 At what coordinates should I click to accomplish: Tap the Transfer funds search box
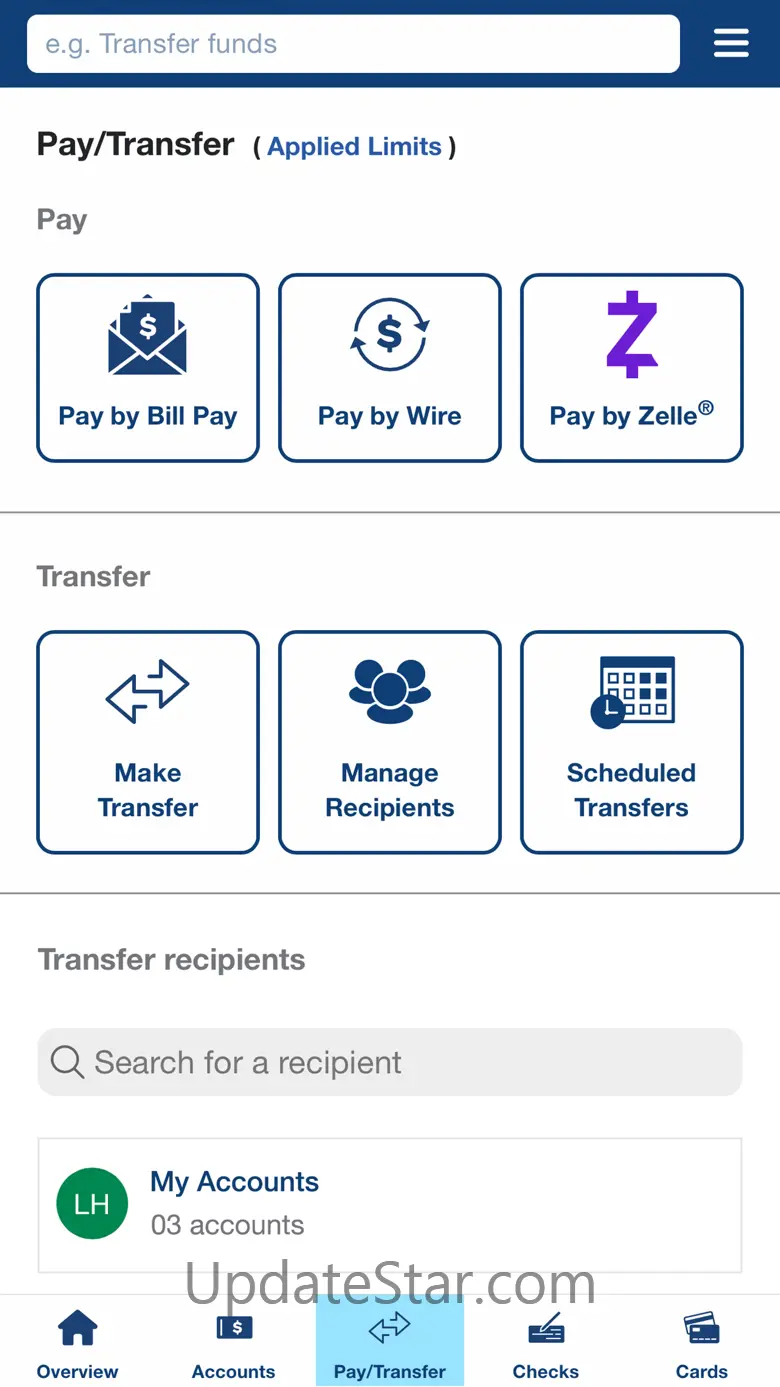coord(353,44)
